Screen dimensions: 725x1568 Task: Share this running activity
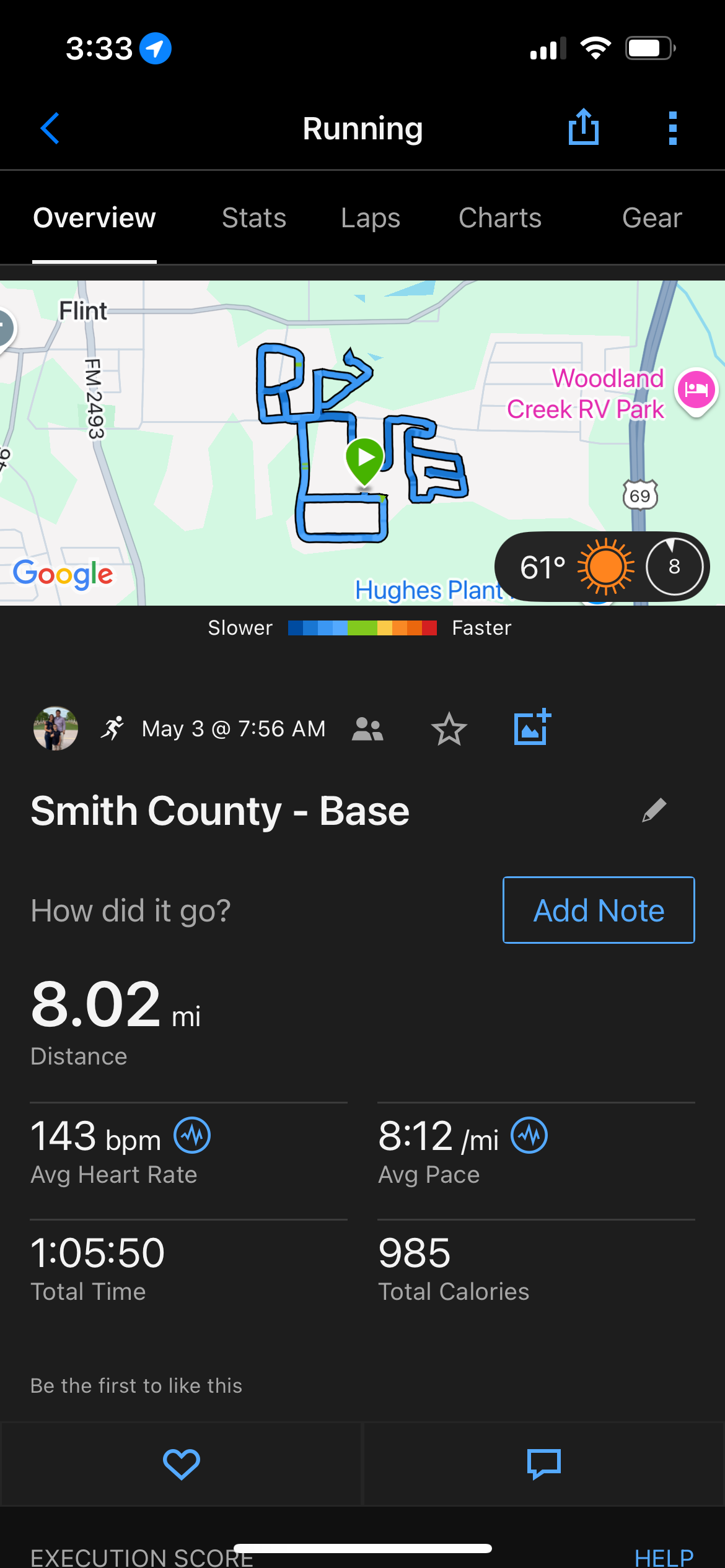[584, 127]
